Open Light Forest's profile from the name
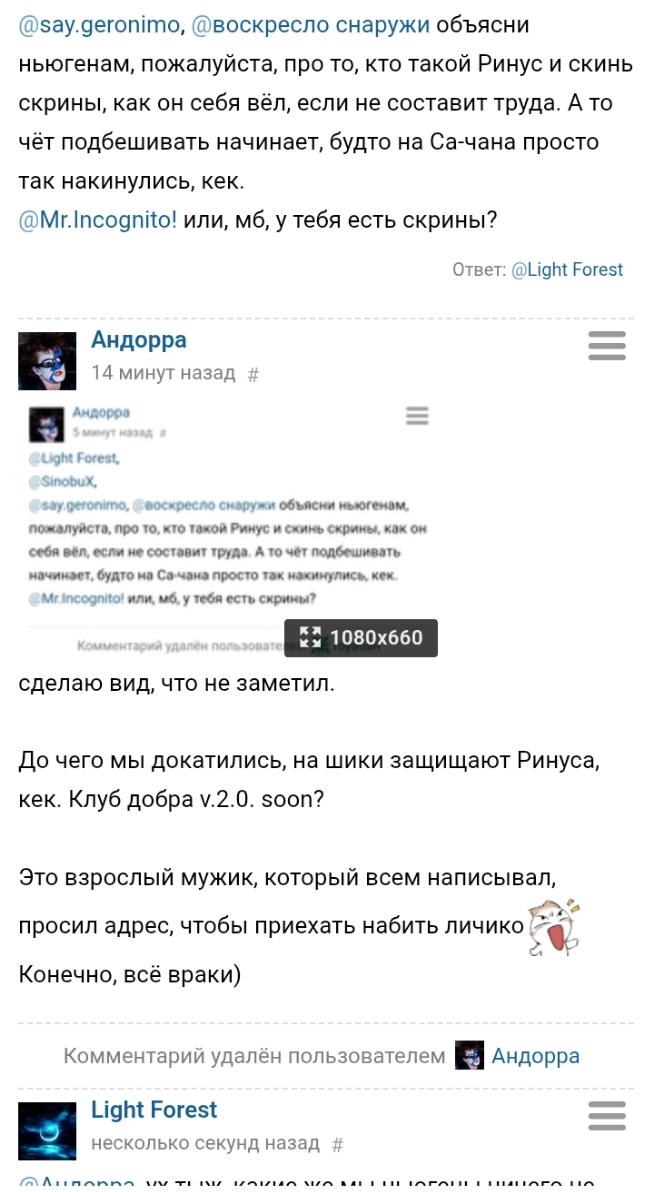Screen dimensions: 654x1192 [x=154, y=1110]
